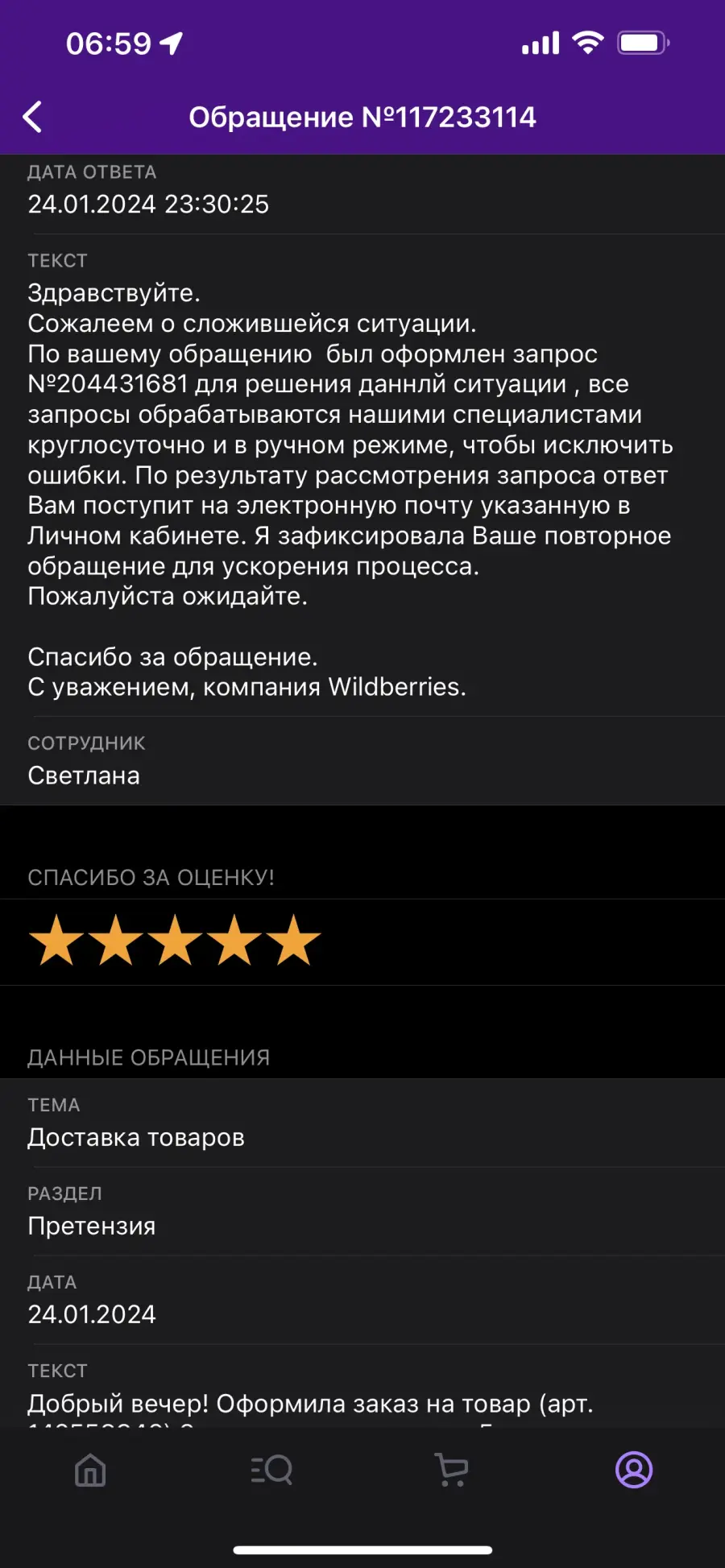Switch to the profile tab
Image resolution: width=725 pixels, height=1568 pixels.
pos(634,1470)
